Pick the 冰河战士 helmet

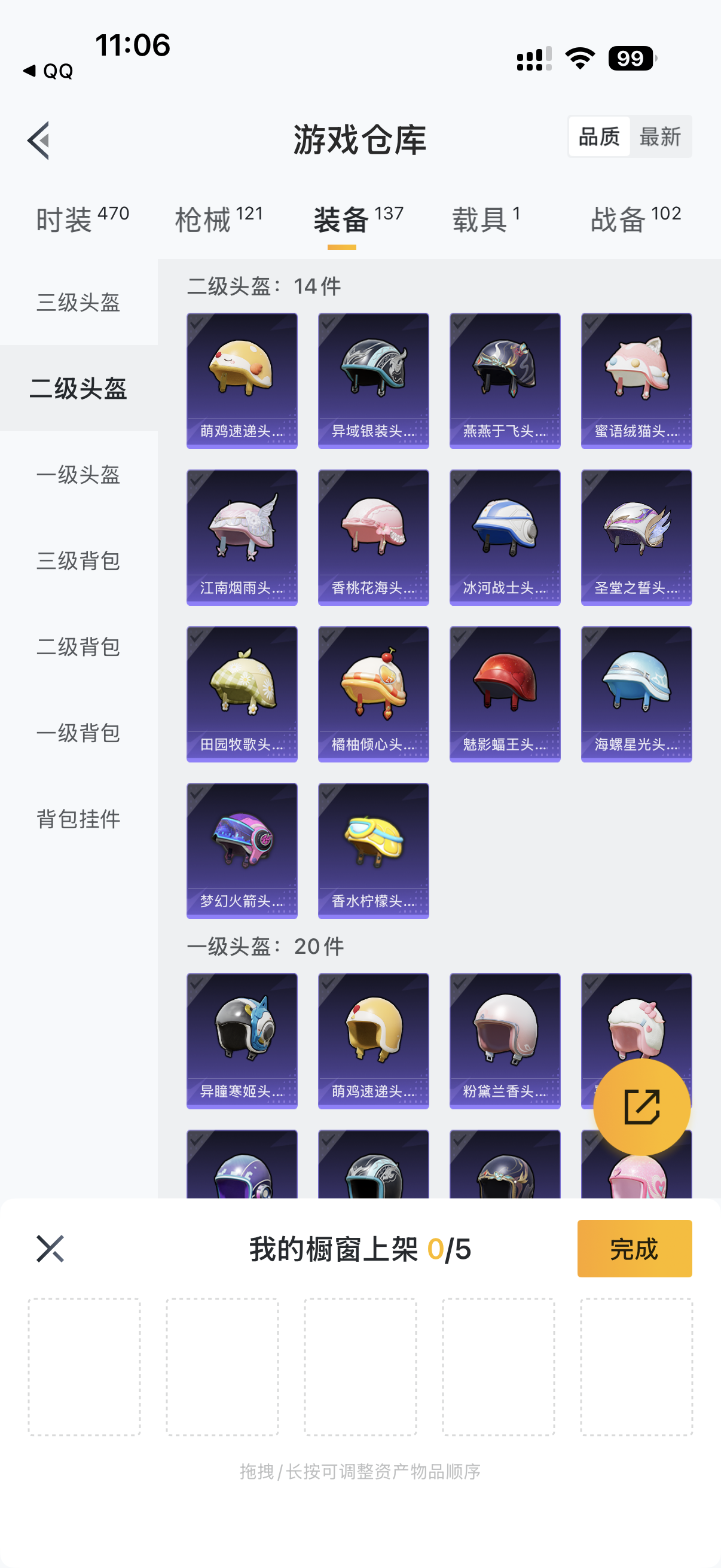pos(505,537)
